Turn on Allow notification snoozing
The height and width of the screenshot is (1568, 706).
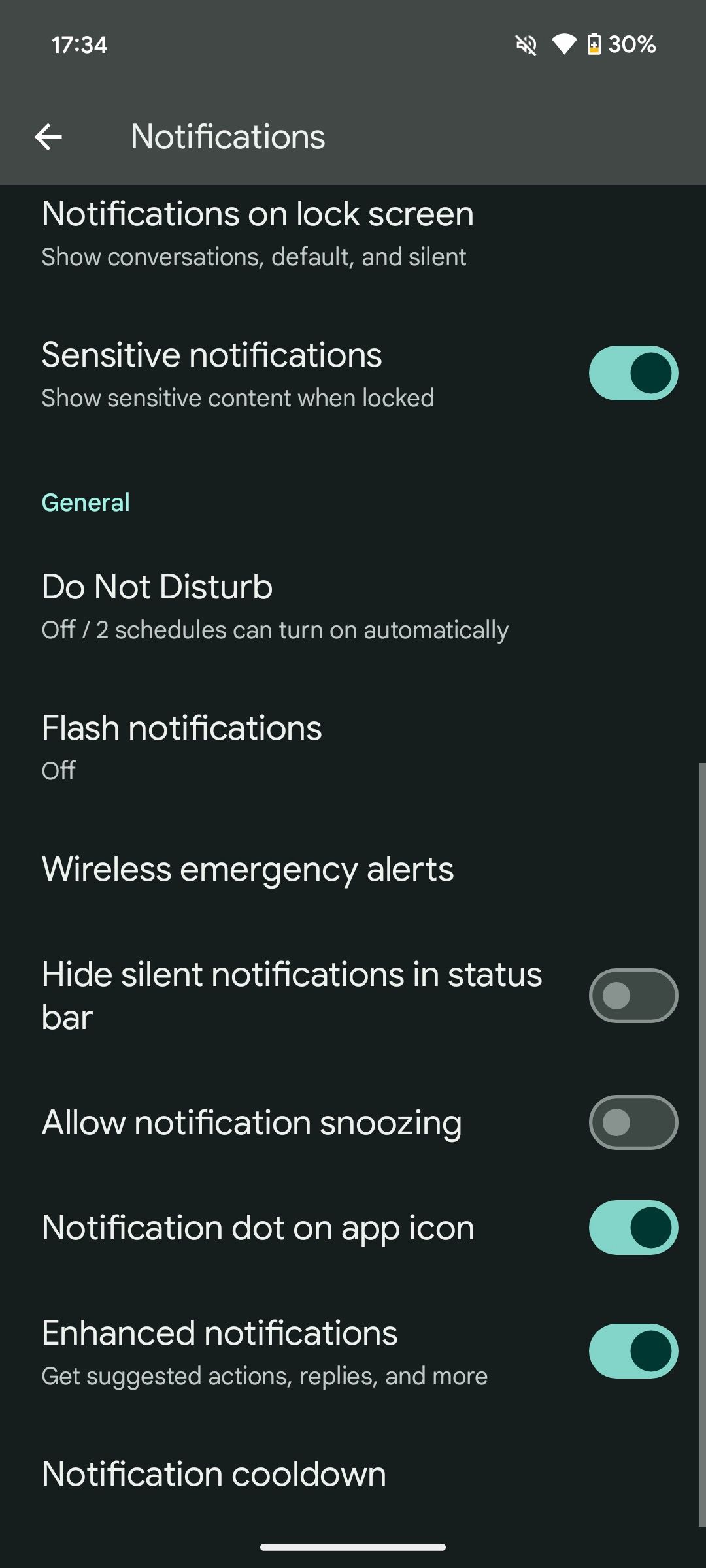(632, 1122)
